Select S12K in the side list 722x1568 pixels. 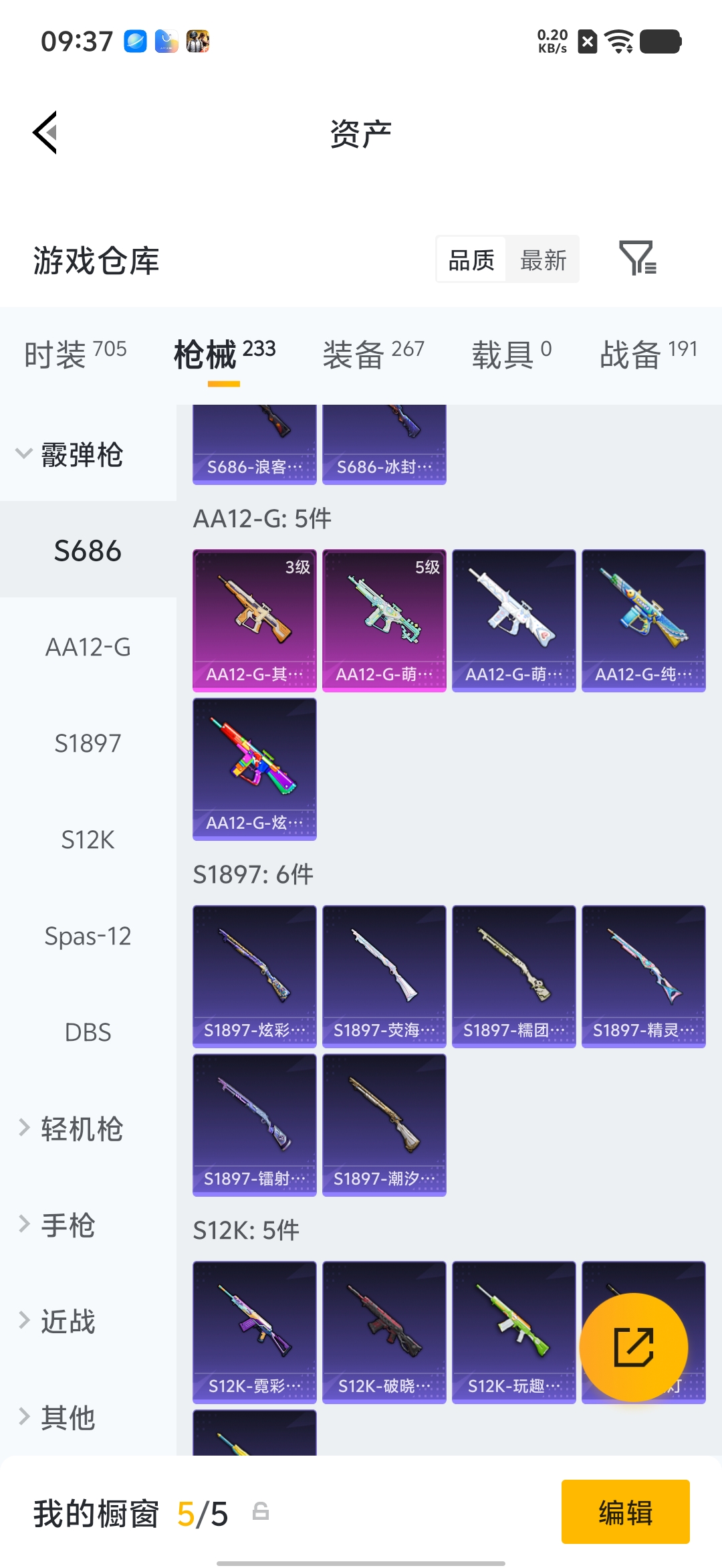88,840
